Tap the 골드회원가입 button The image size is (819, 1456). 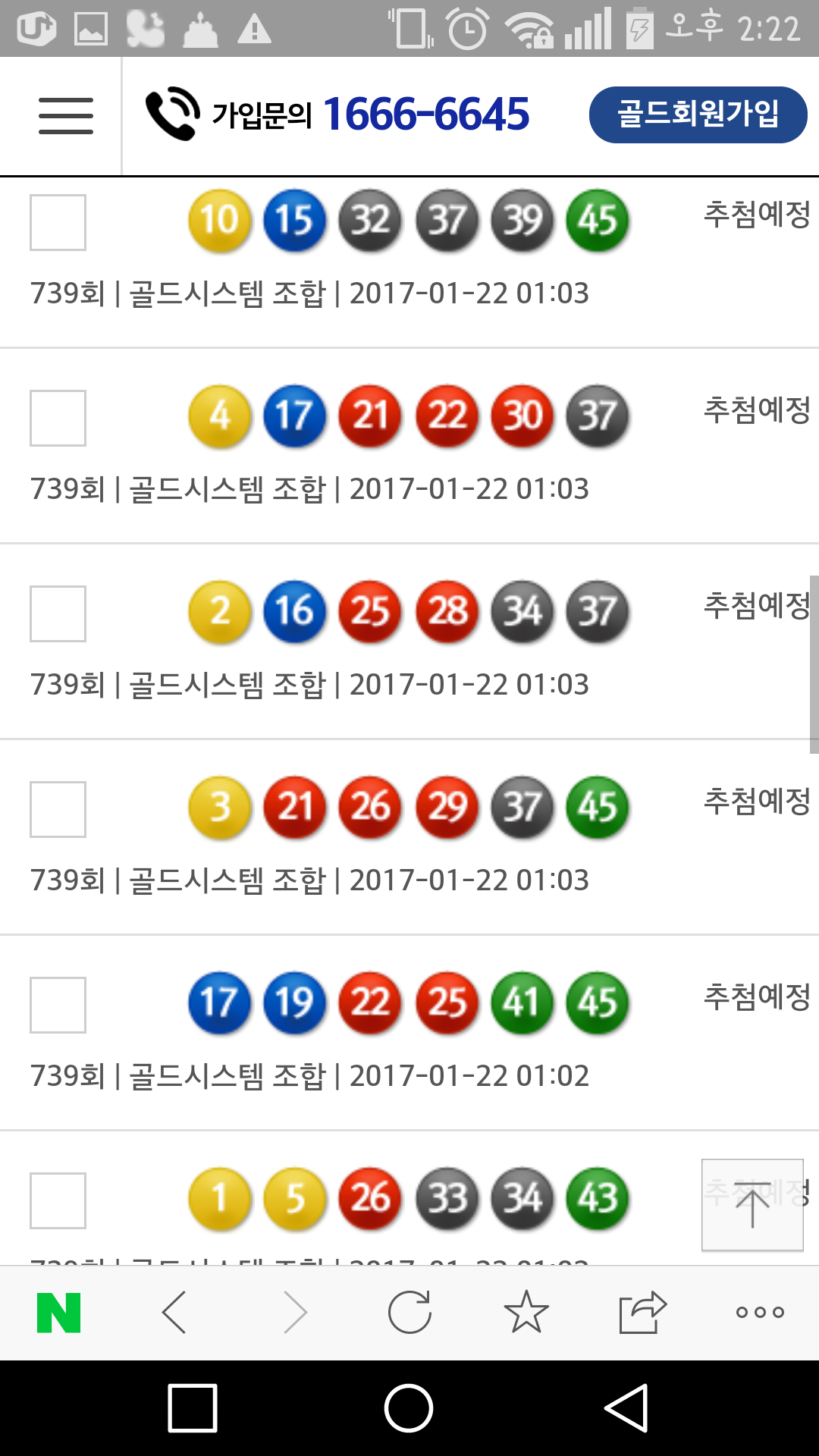coord(698,115)
